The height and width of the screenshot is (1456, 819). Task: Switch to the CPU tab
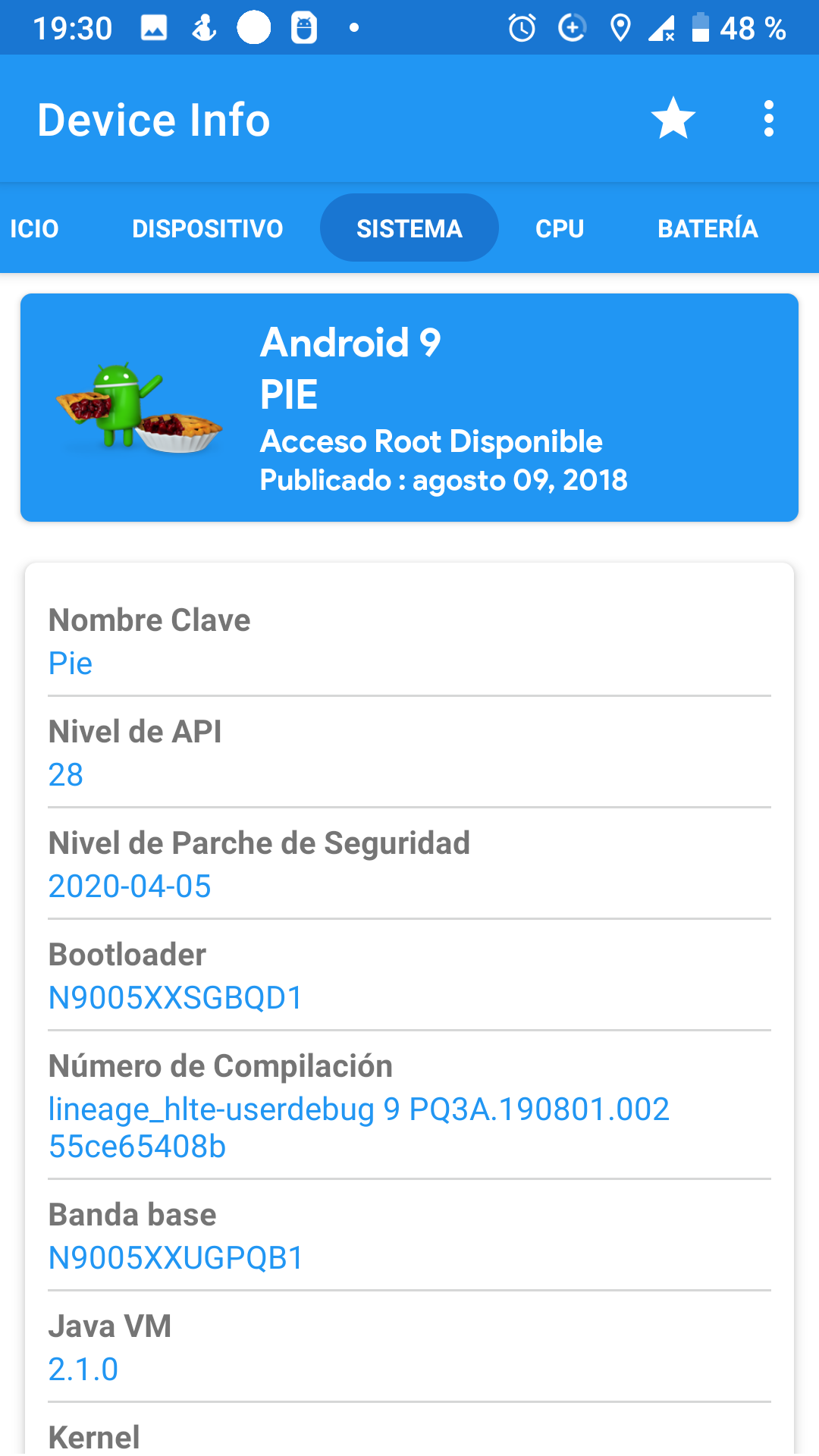(x=560, y=228)
